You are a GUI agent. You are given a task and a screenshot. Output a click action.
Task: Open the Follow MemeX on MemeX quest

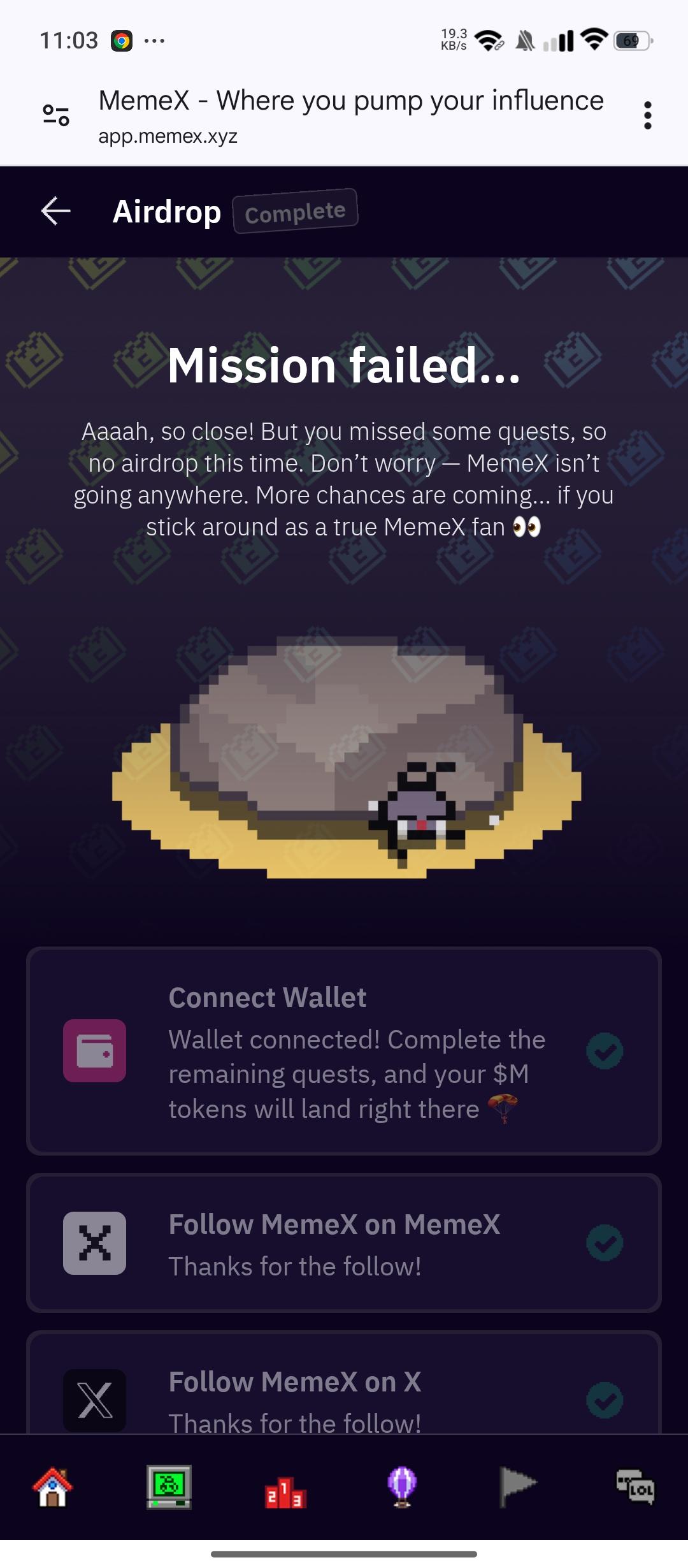point(344,1244)
